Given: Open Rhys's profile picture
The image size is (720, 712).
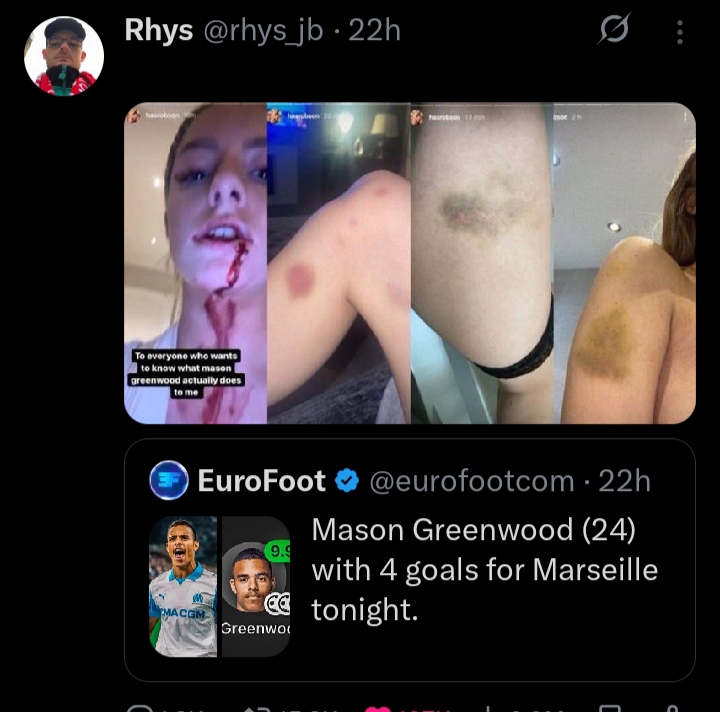Looking at the screenshot, I should (64, 56).
